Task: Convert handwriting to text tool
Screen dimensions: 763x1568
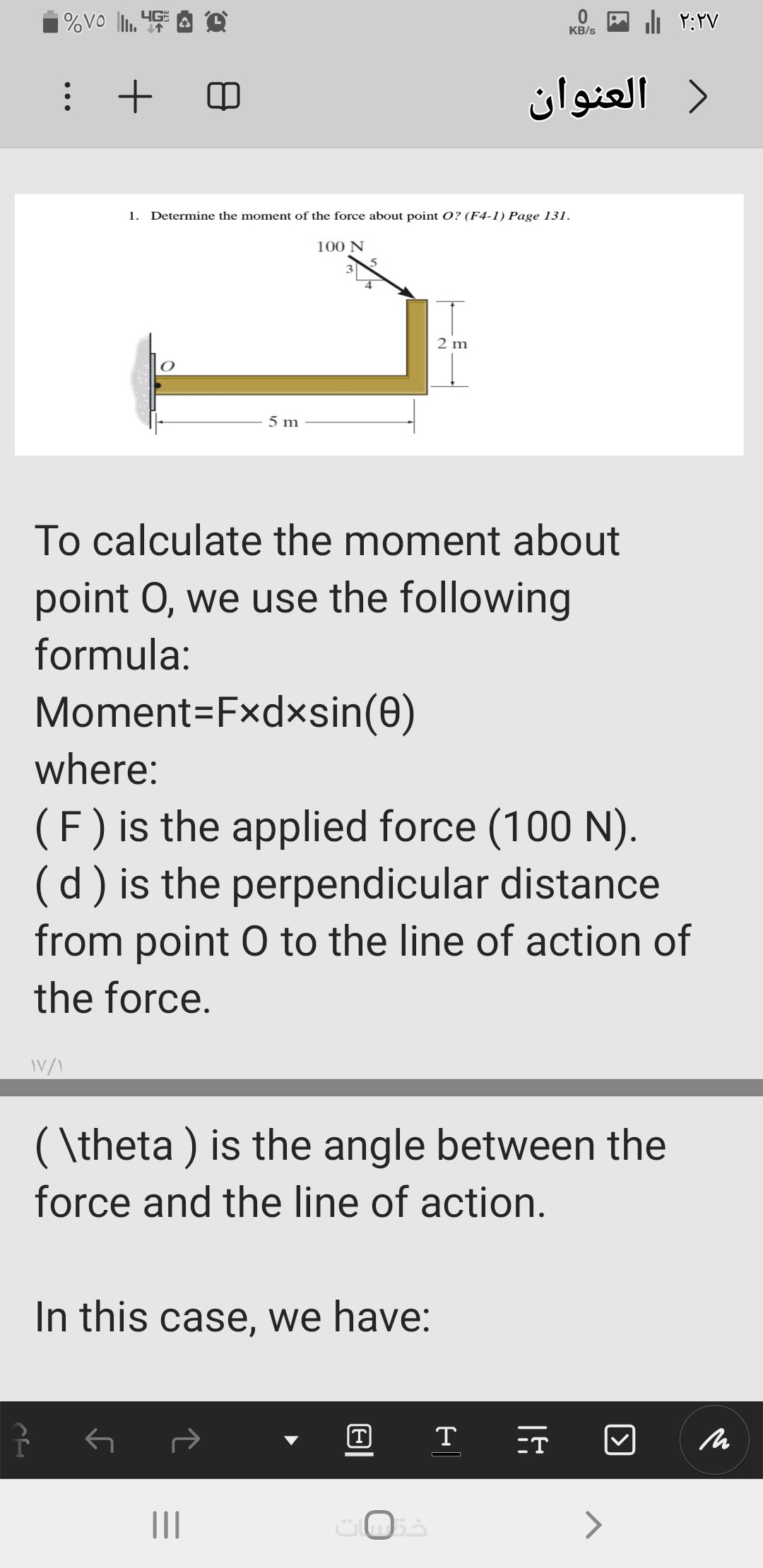Action: 21,1439
